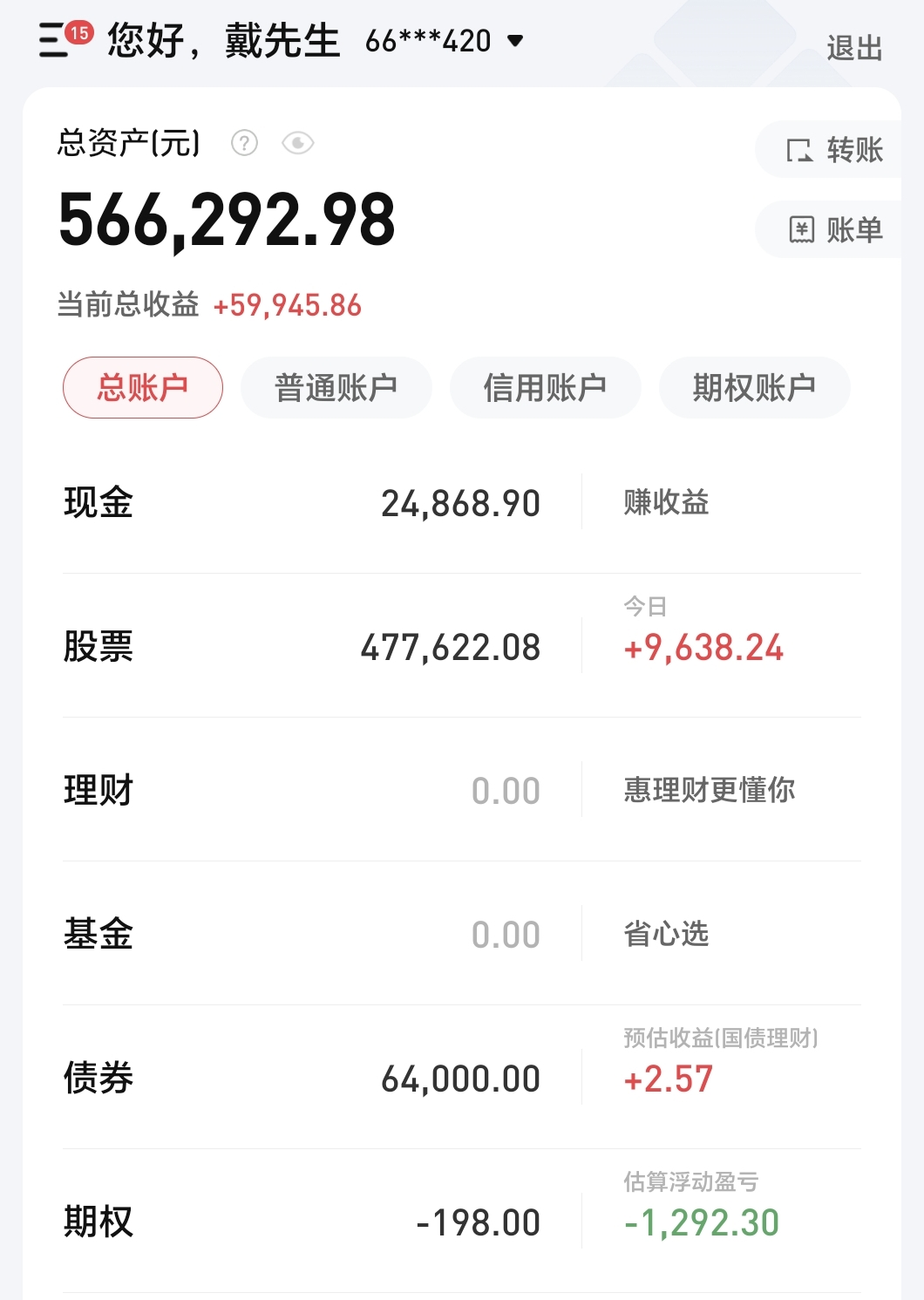Image resolution: width=924 pixels, height=1300 pixels.
Task: Open 转账 transfer
Action: (x=834, y=150)
